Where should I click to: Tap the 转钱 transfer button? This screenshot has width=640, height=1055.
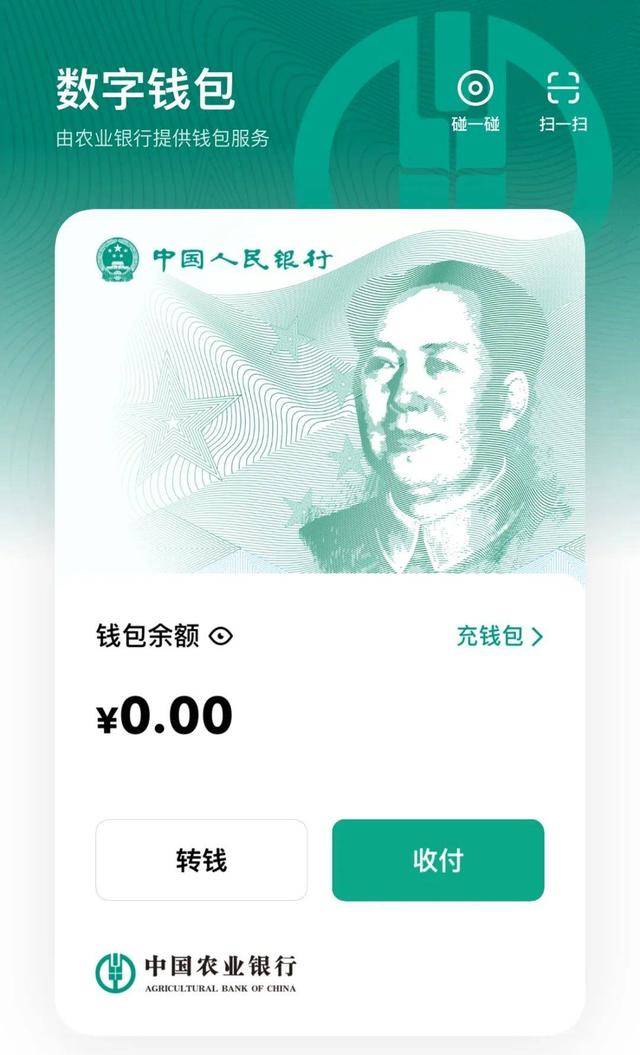coord(201,860)
